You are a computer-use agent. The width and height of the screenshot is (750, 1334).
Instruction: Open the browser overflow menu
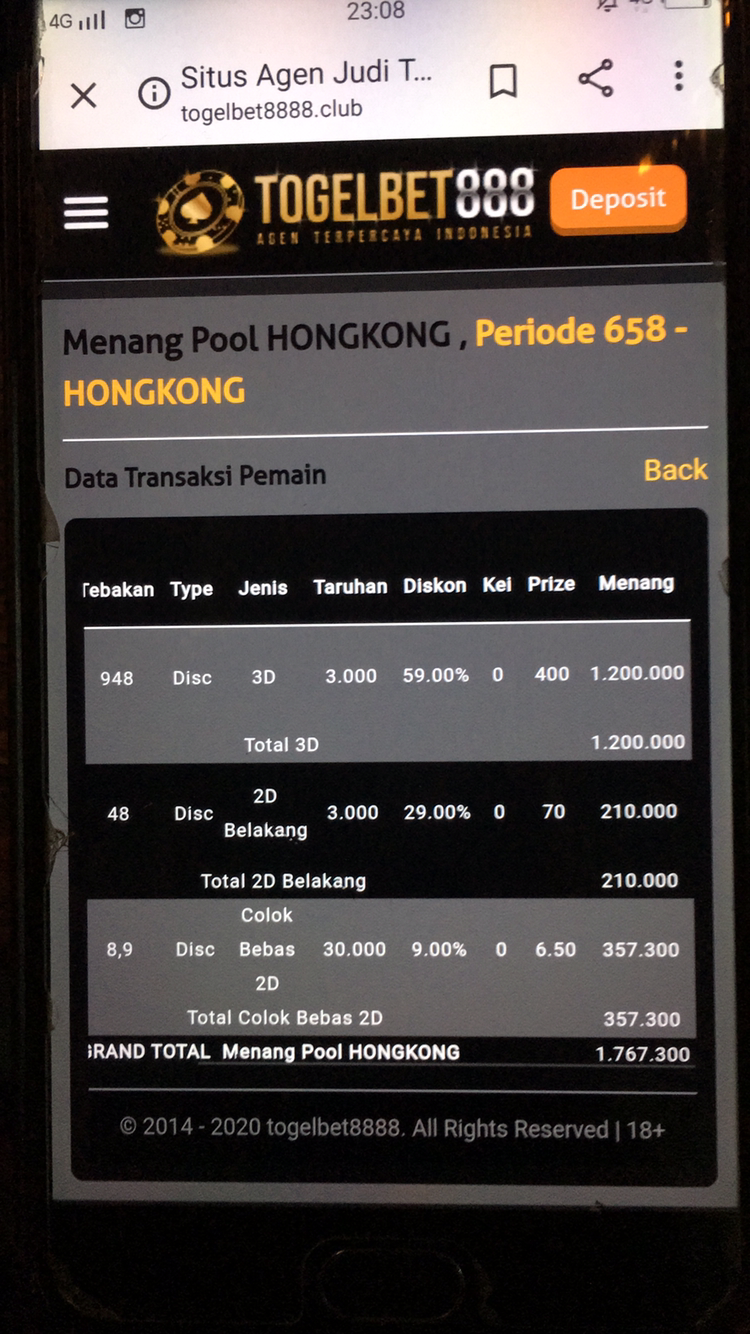679,76
